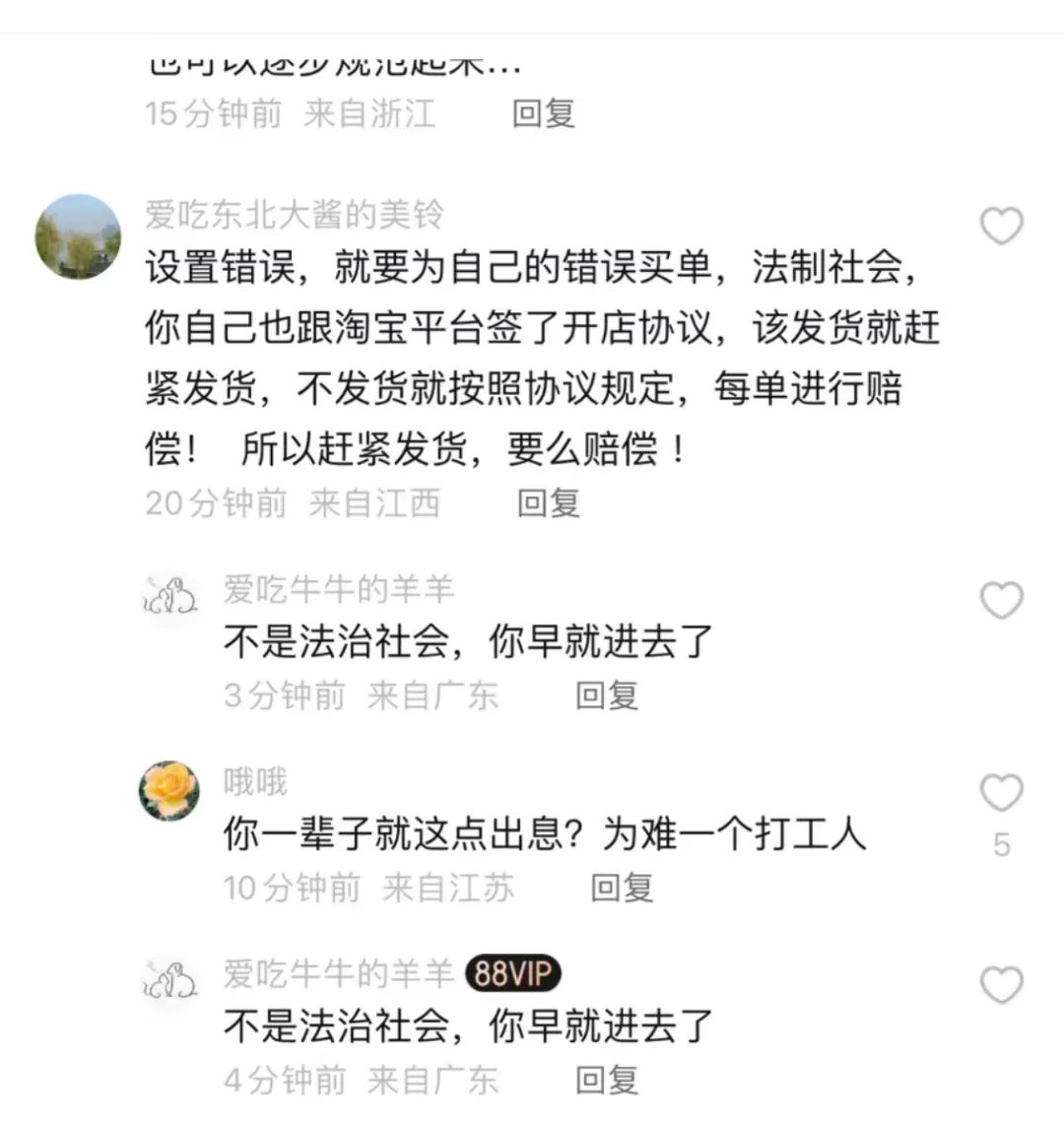Like 爱吃牛牛的羊羊's comment from 4分钟前
The image size is (1064, 1125).
[1001, 985]
